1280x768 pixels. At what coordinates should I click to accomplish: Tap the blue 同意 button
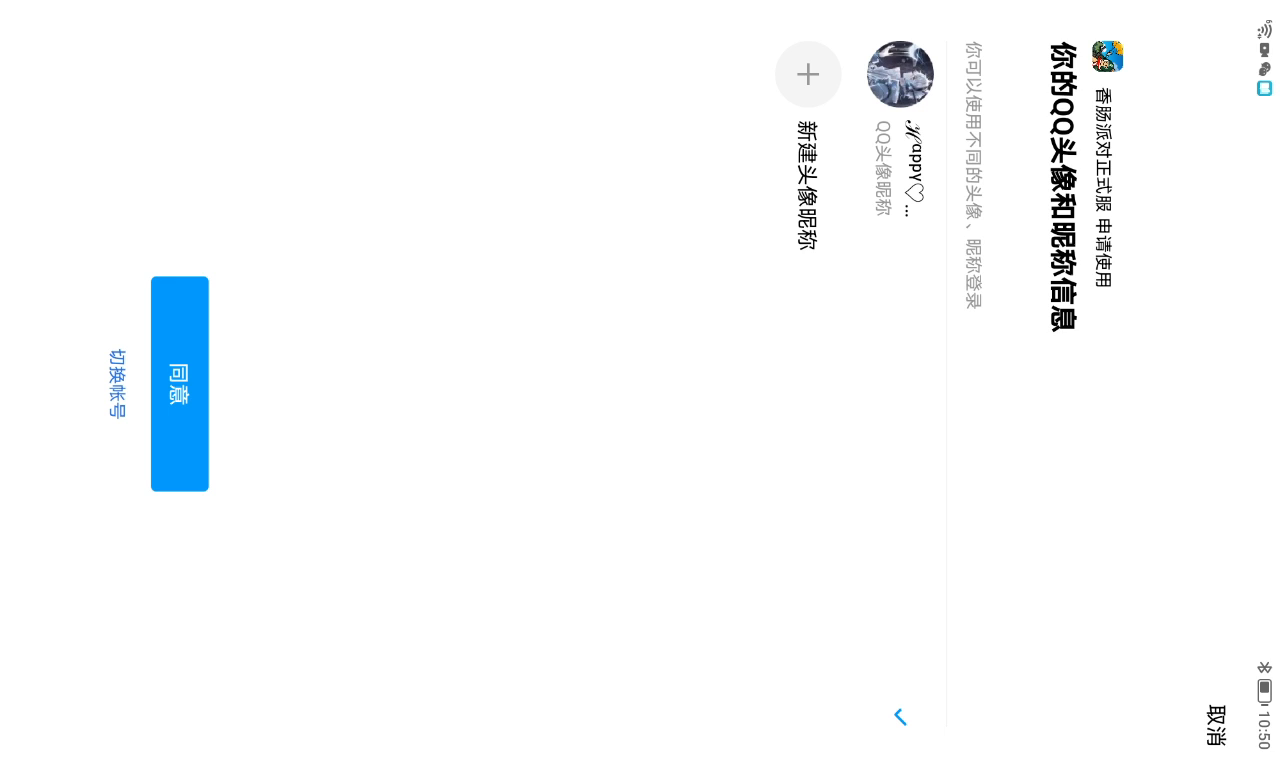click(180, 384)
